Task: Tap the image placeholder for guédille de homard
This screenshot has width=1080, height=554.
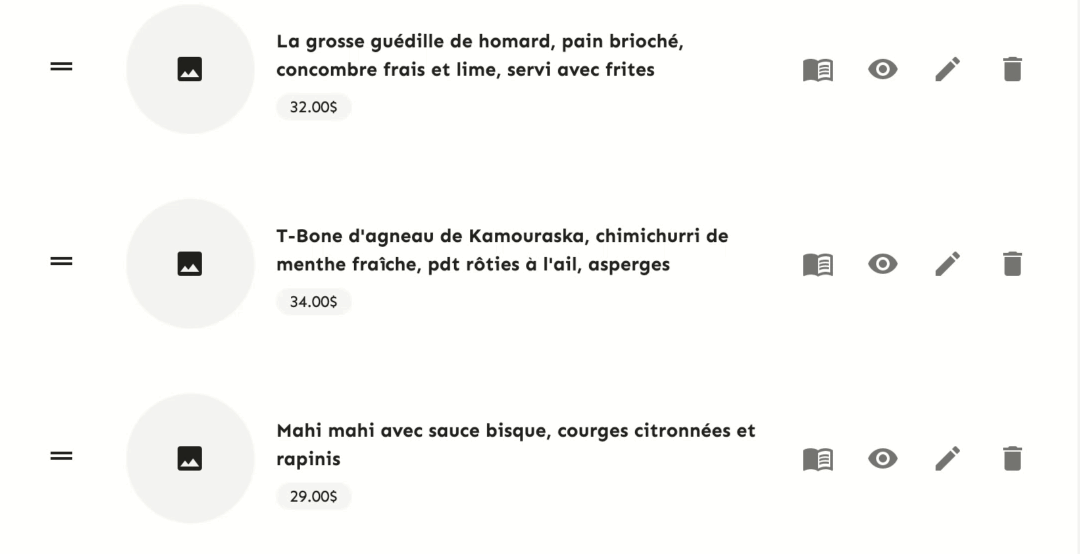Action: coord(191,69)
